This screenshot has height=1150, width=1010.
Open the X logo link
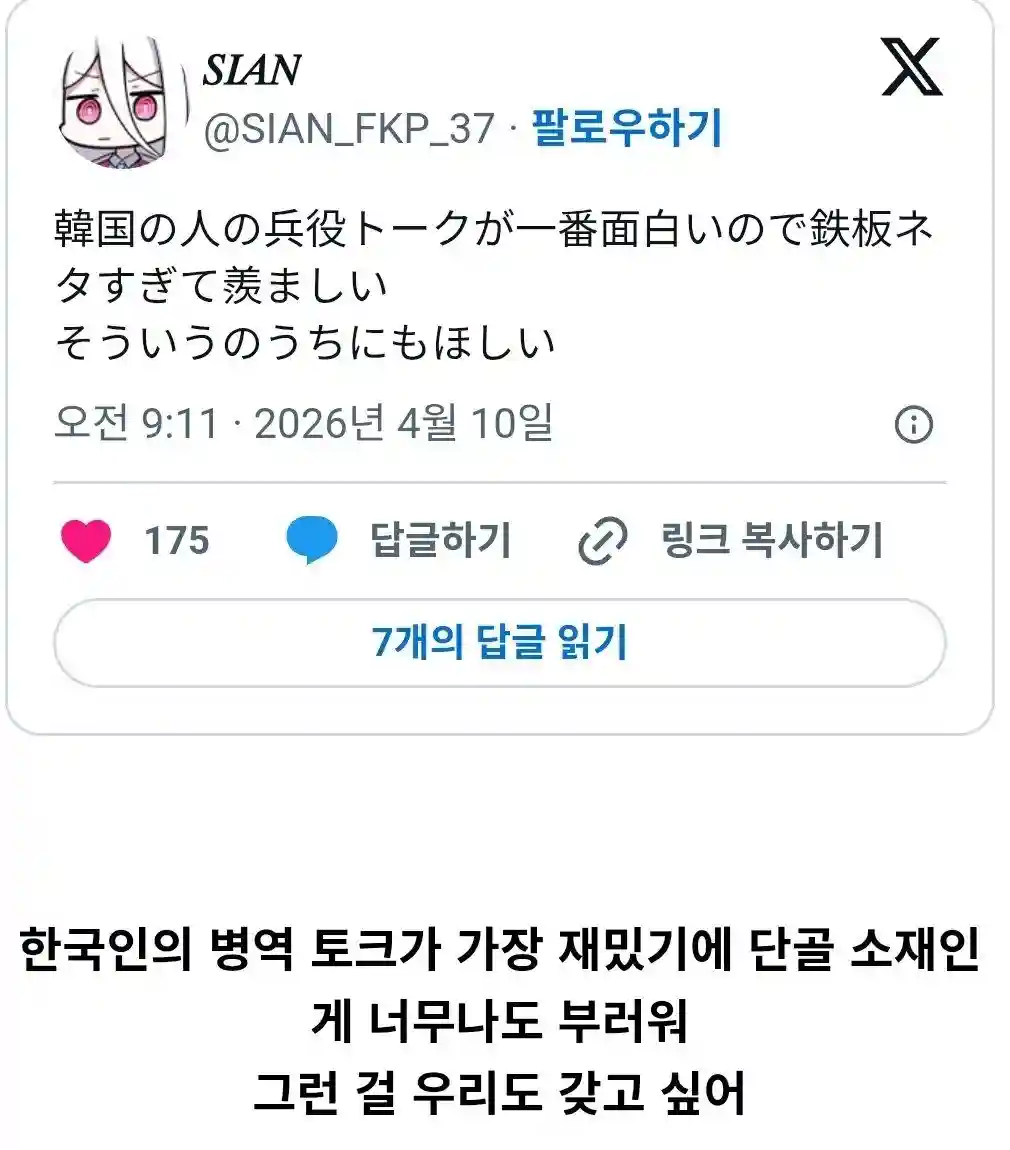[911, 67]
